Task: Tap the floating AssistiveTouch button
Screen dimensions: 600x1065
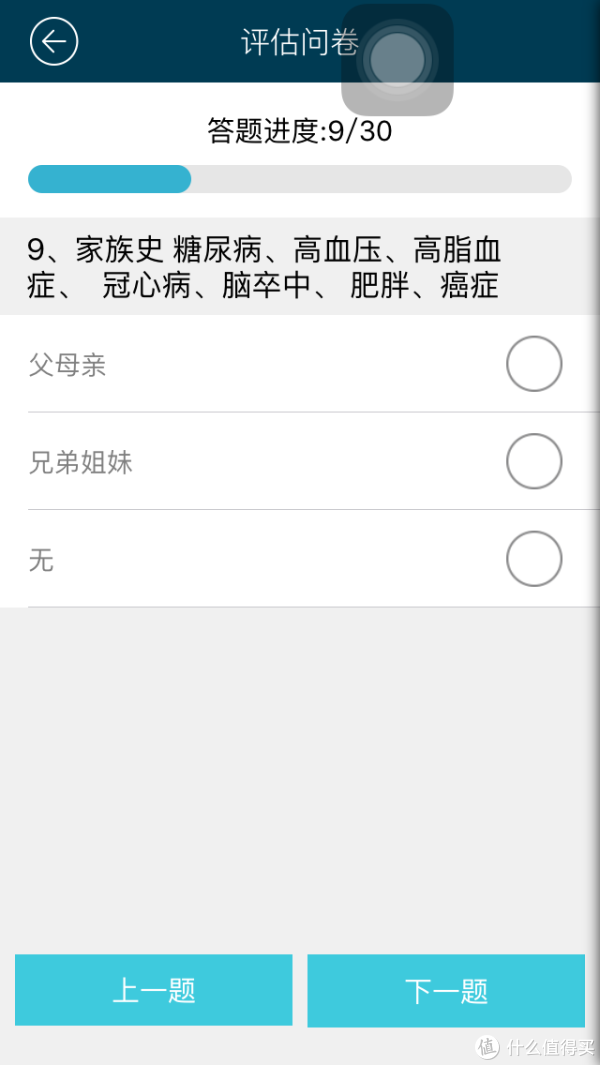Action: tap(398, 60)
